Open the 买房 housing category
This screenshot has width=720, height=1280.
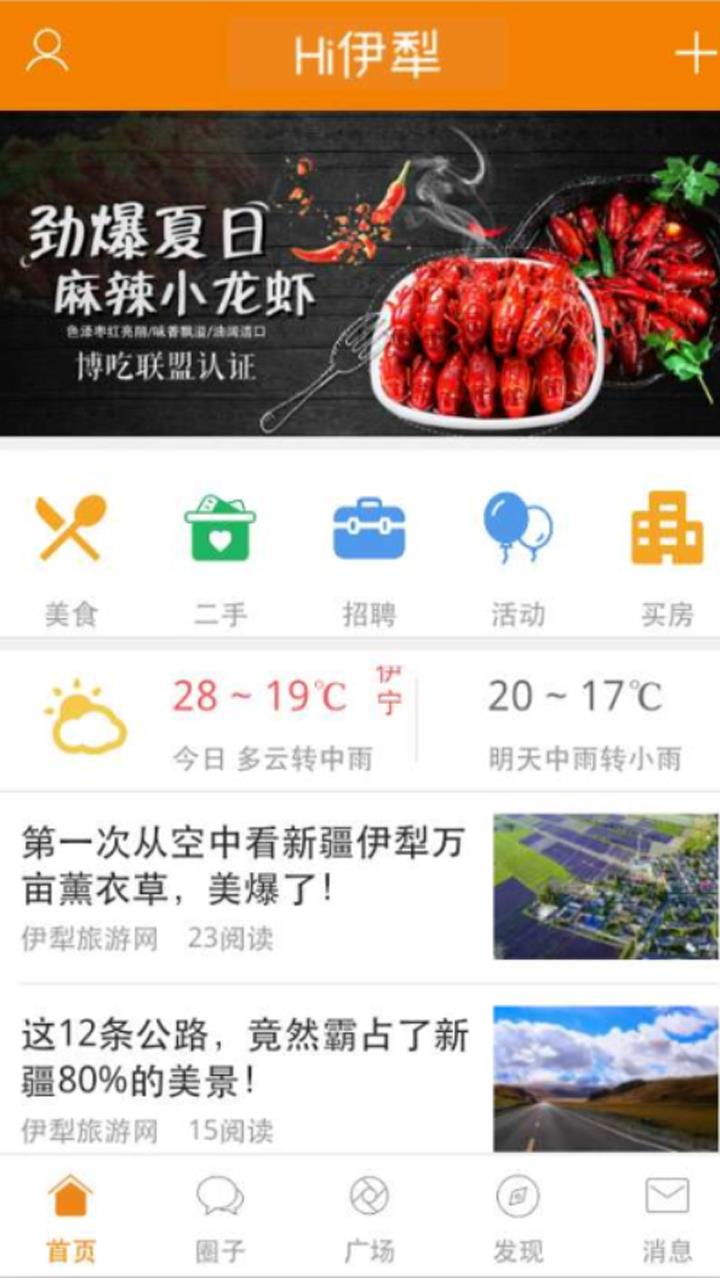[667, 557]
